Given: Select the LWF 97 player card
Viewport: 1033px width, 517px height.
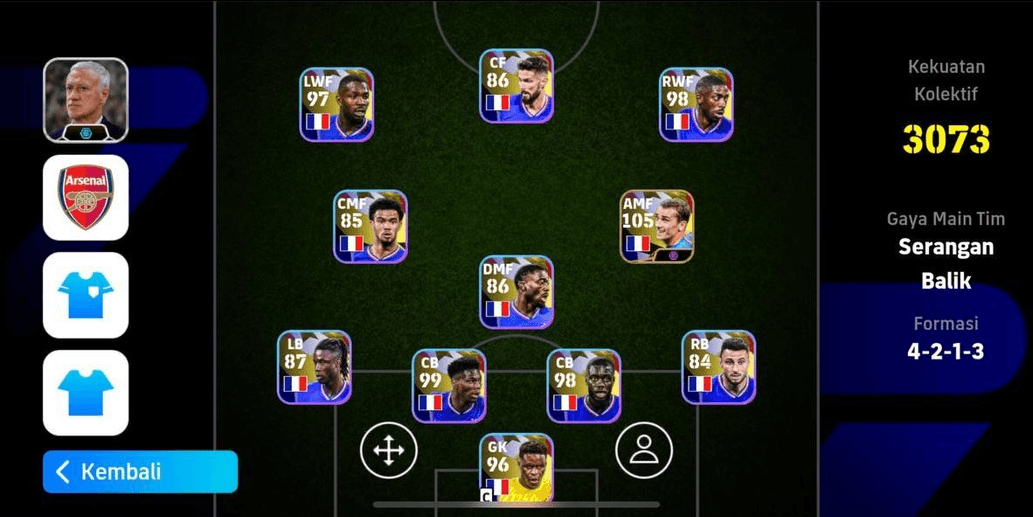Looking at the screenshot, I should [337, 104].
